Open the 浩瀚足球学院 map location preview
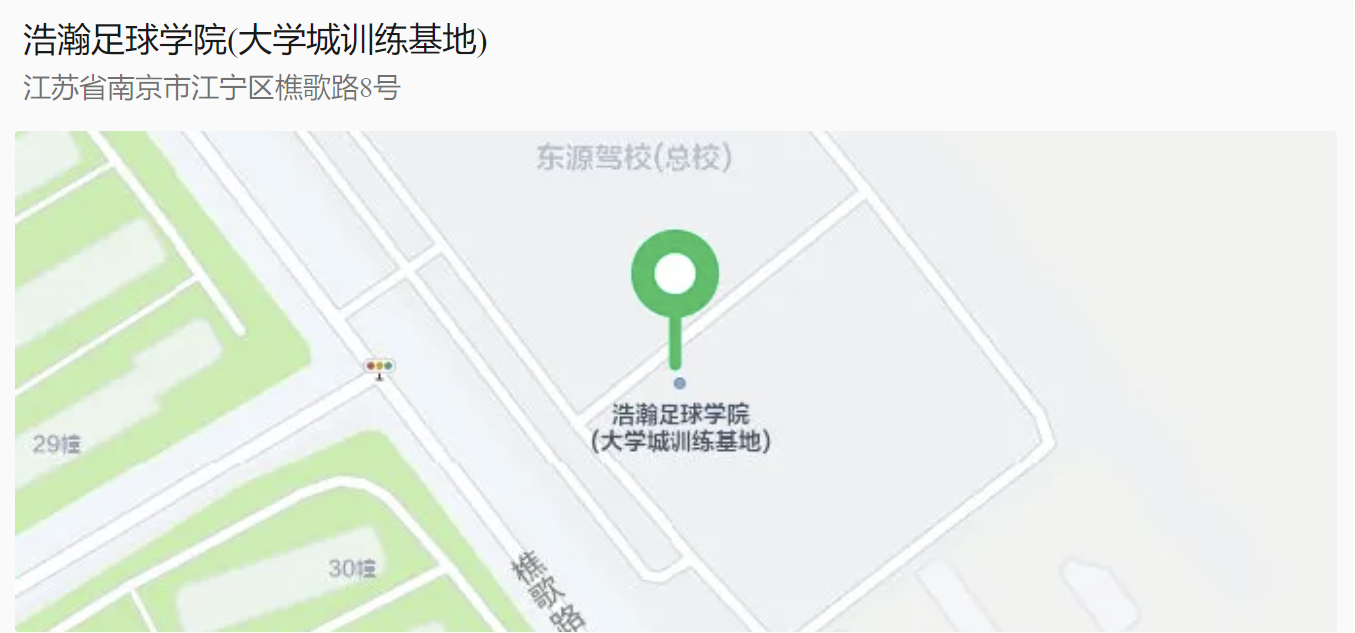This screenshot has height=633, width=1355. coord(676,381)
